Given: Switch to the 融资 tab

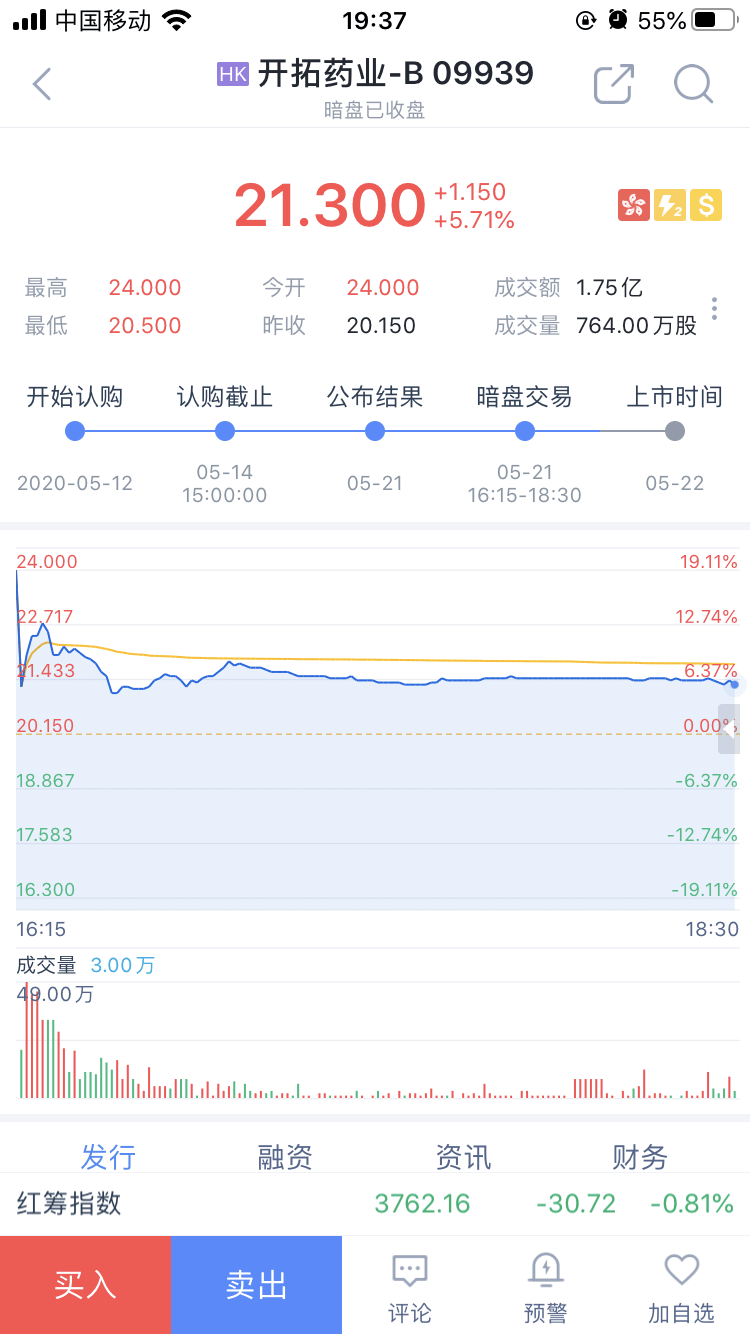Looking at the screenshot, I should pyautogui.click(x=286, y=1157).
